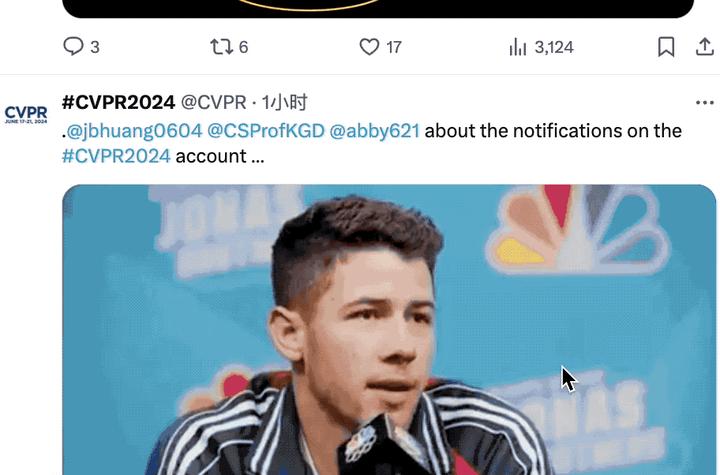Open the @CSProfKGD mention
Screen dimensions: 720x475
tap(265, 131)
